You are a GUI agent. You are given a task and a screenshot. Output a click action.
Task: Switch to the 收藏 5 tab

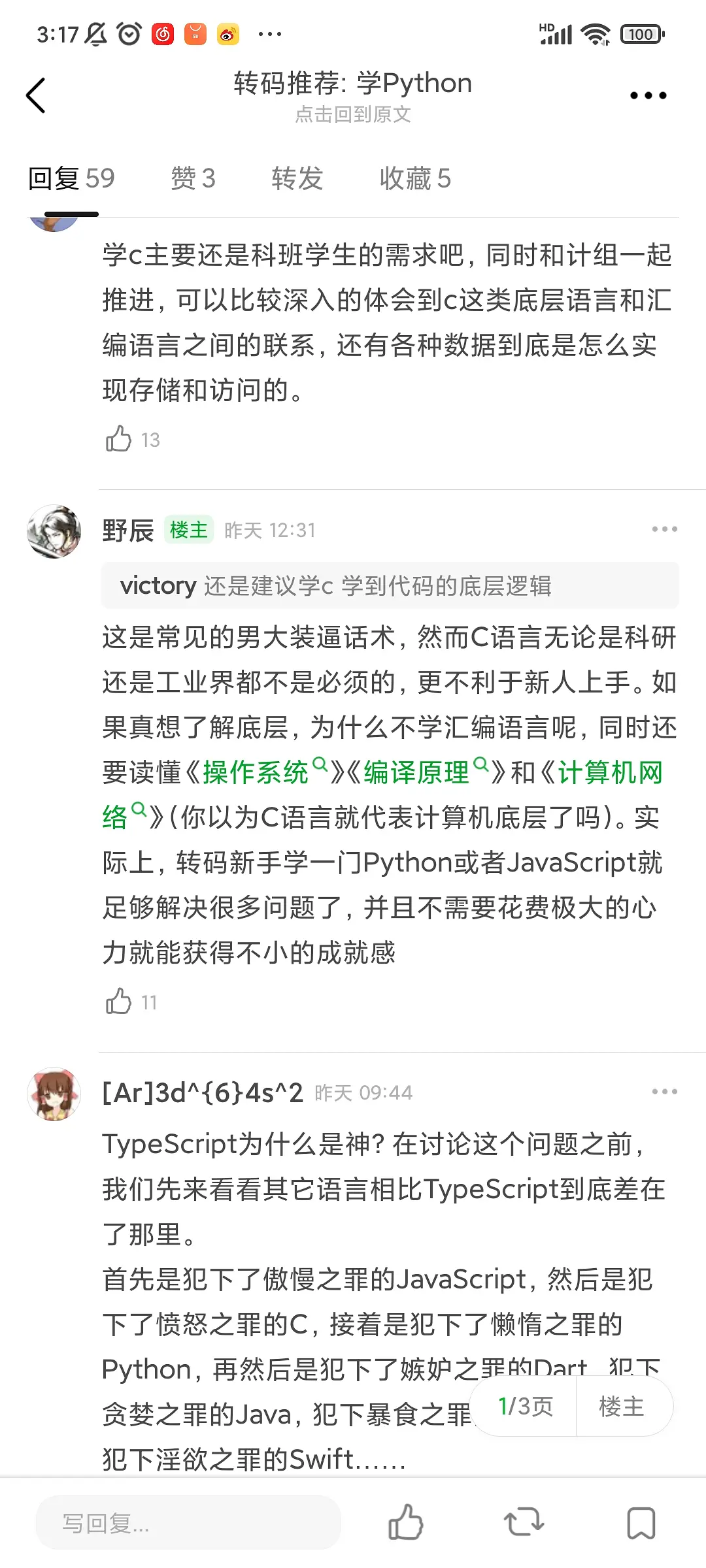pyautogui.click(x=415, y=178)
